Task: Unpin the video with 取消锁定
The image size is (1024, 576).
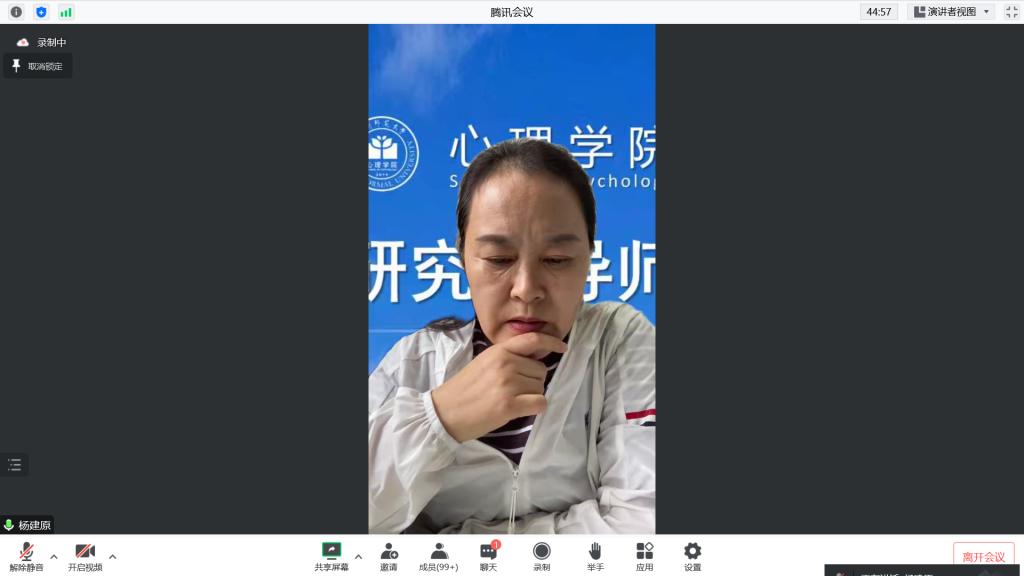Action: click(37, 66)
